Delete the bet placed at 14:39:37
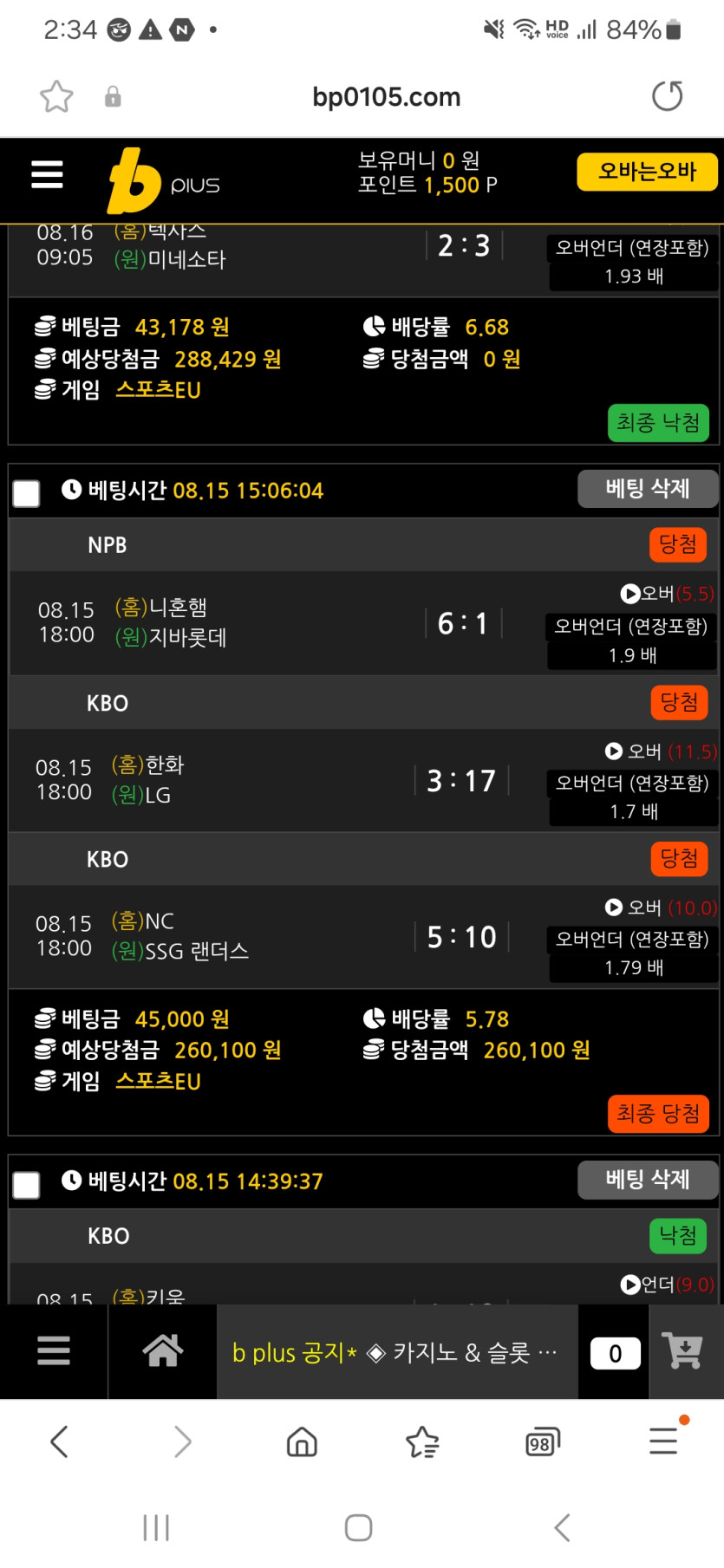Image resolution: width=724 pixels, height=1568 pixels. tap(647, 1180)
